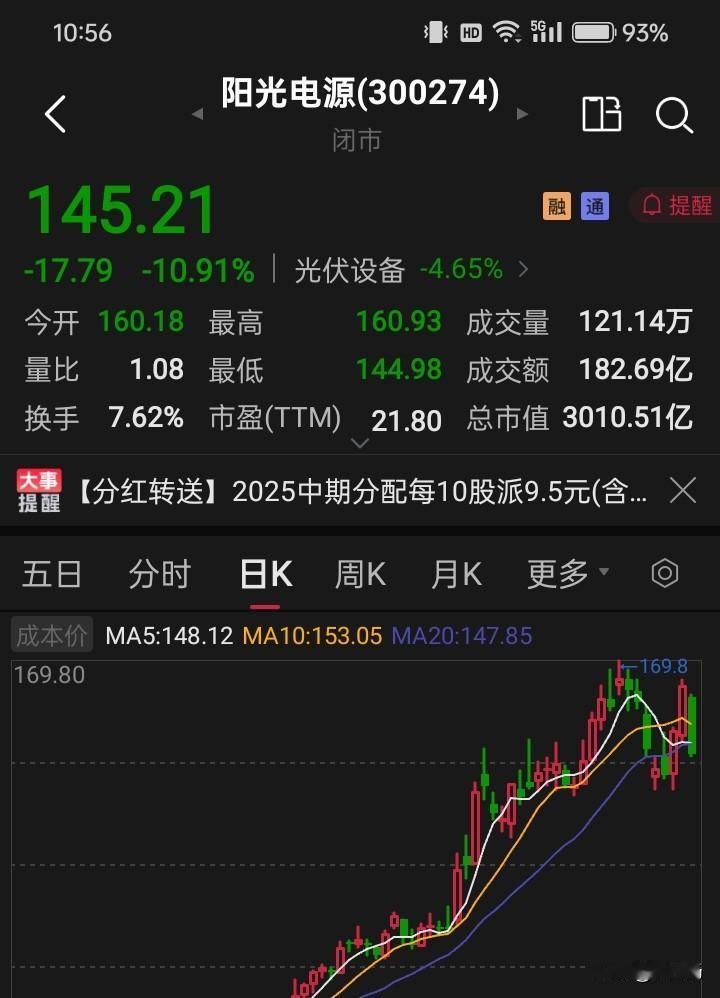Open the split-screen layout icon
The image size is (720, 998).
point(602,115)
